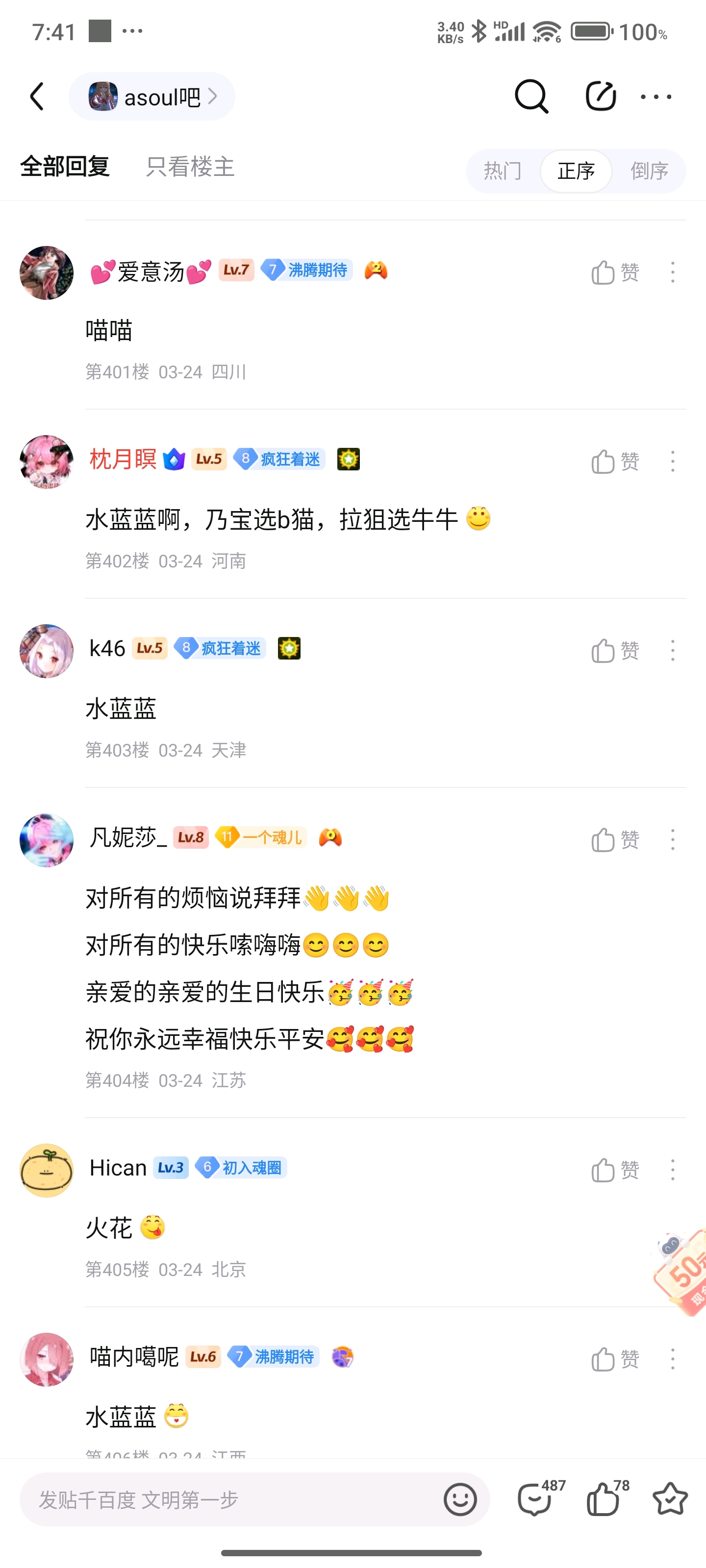
Task: Like k46's reply 水蓝蓝
Action: (x=615, y=651)
